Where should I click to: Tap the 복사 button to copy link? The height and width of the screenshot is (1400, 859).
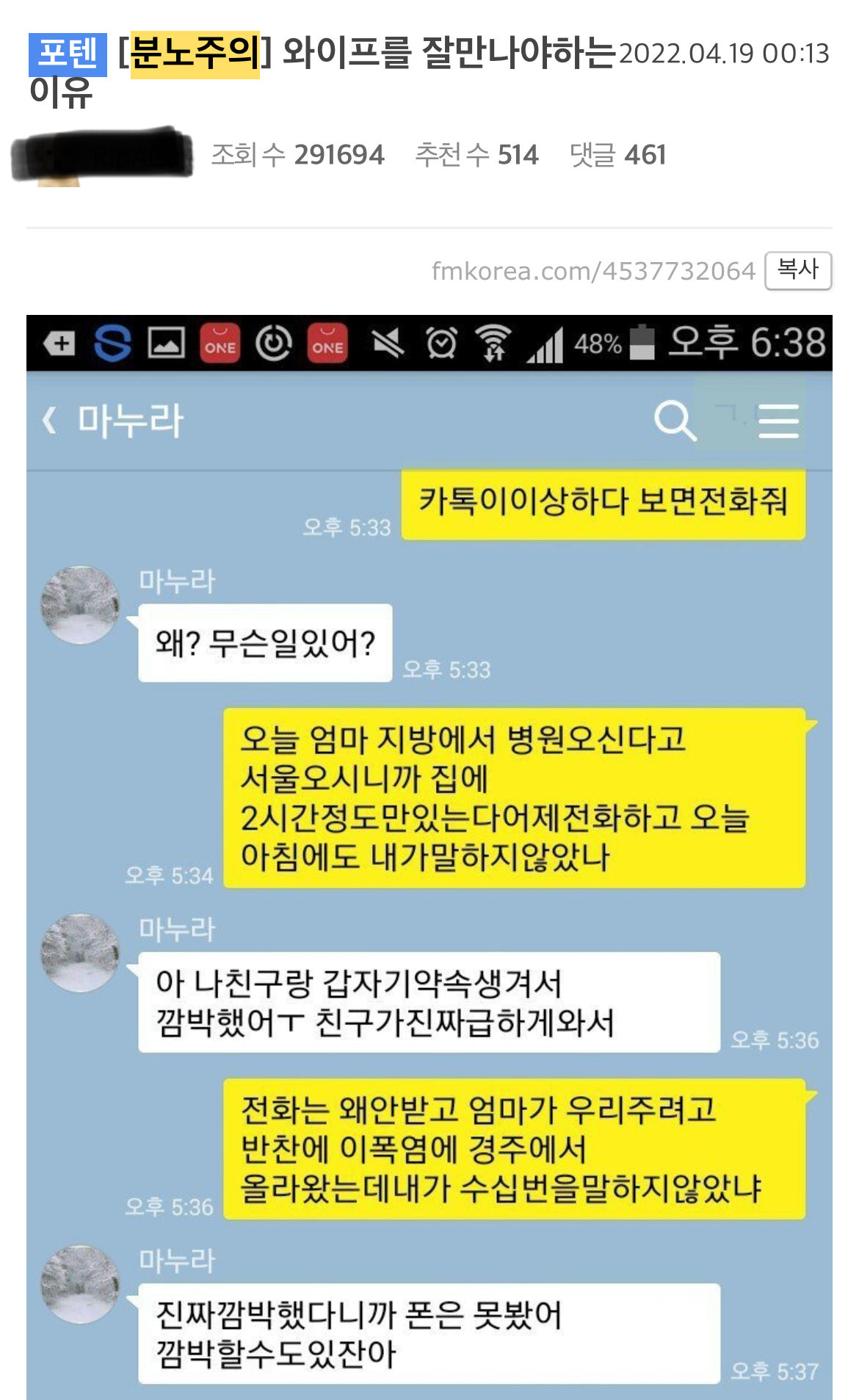pyautogui.click(x=797, y=270)
